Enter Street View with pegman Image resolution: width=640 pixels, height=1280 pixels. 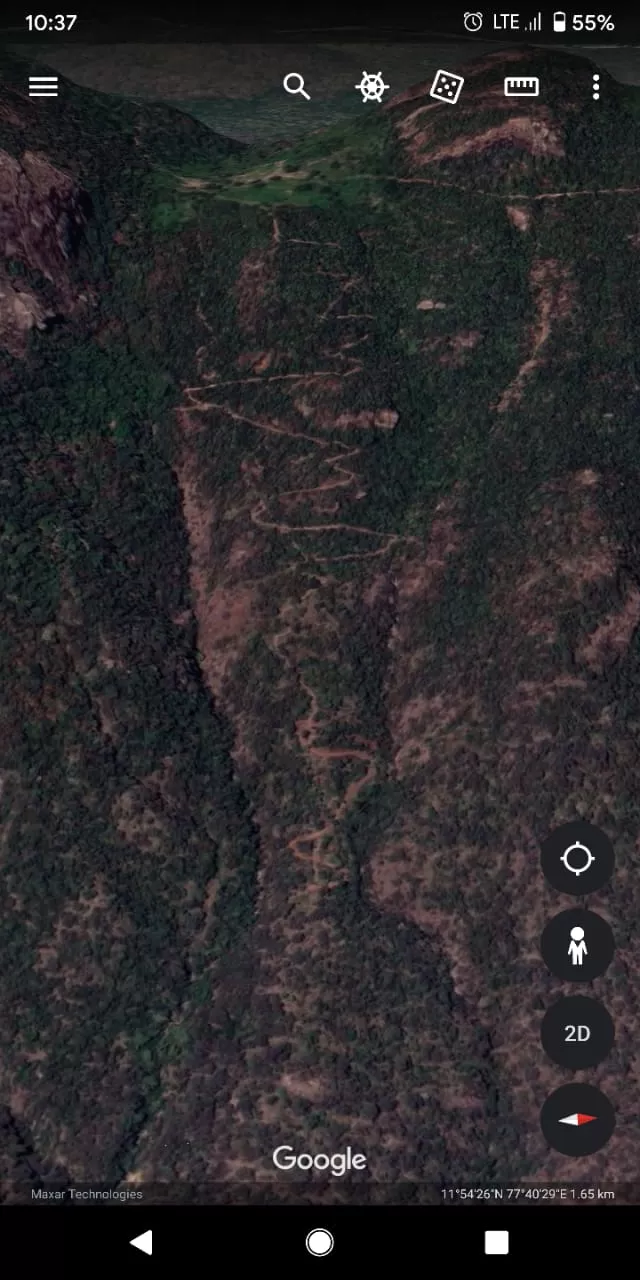click(x=577, y=946)
